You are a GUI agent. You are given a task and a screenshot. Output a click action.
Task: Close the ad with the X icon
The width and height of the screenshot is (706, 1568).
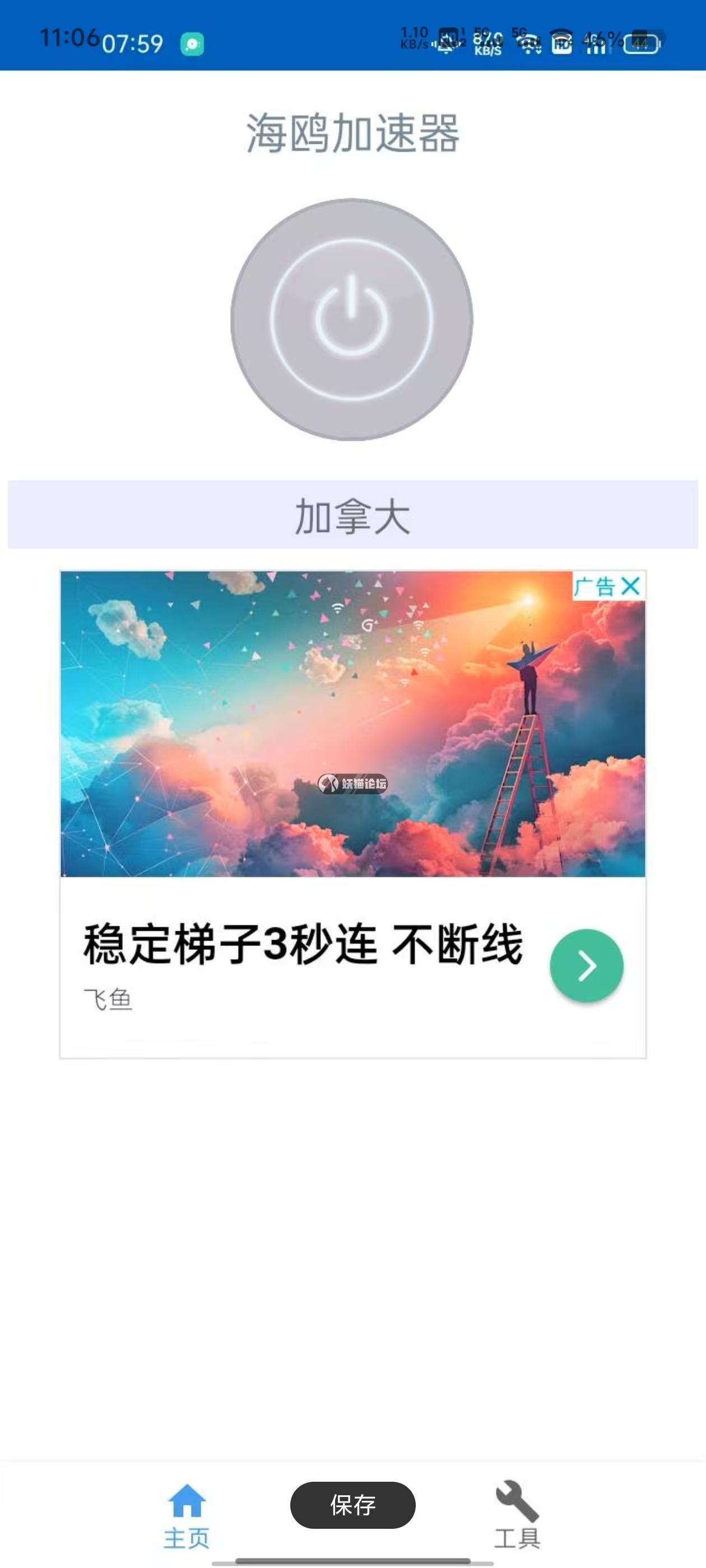(630, 586)
